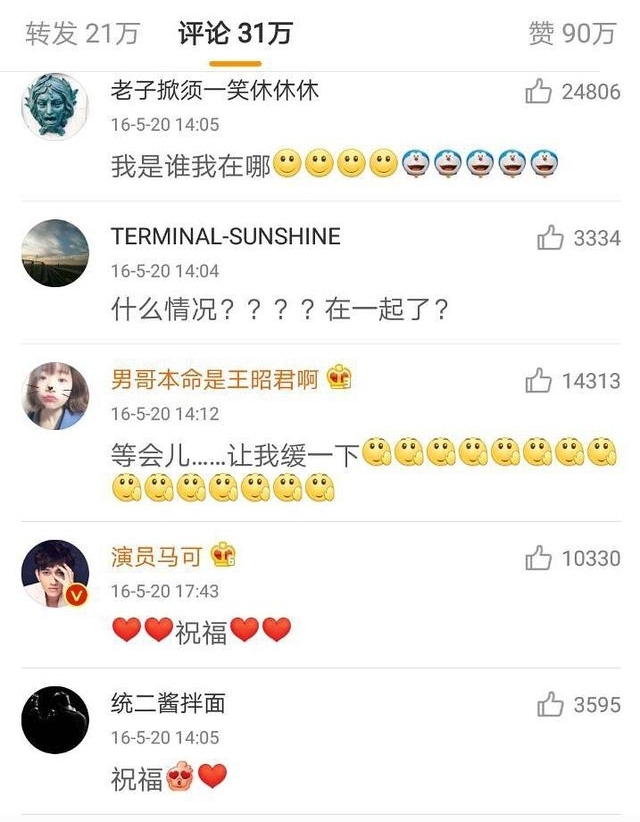The height and width of the screenshot is (822, 640).
Task: View avatar of 男哥本命是王昭君啊
Action: click(55, 396)
